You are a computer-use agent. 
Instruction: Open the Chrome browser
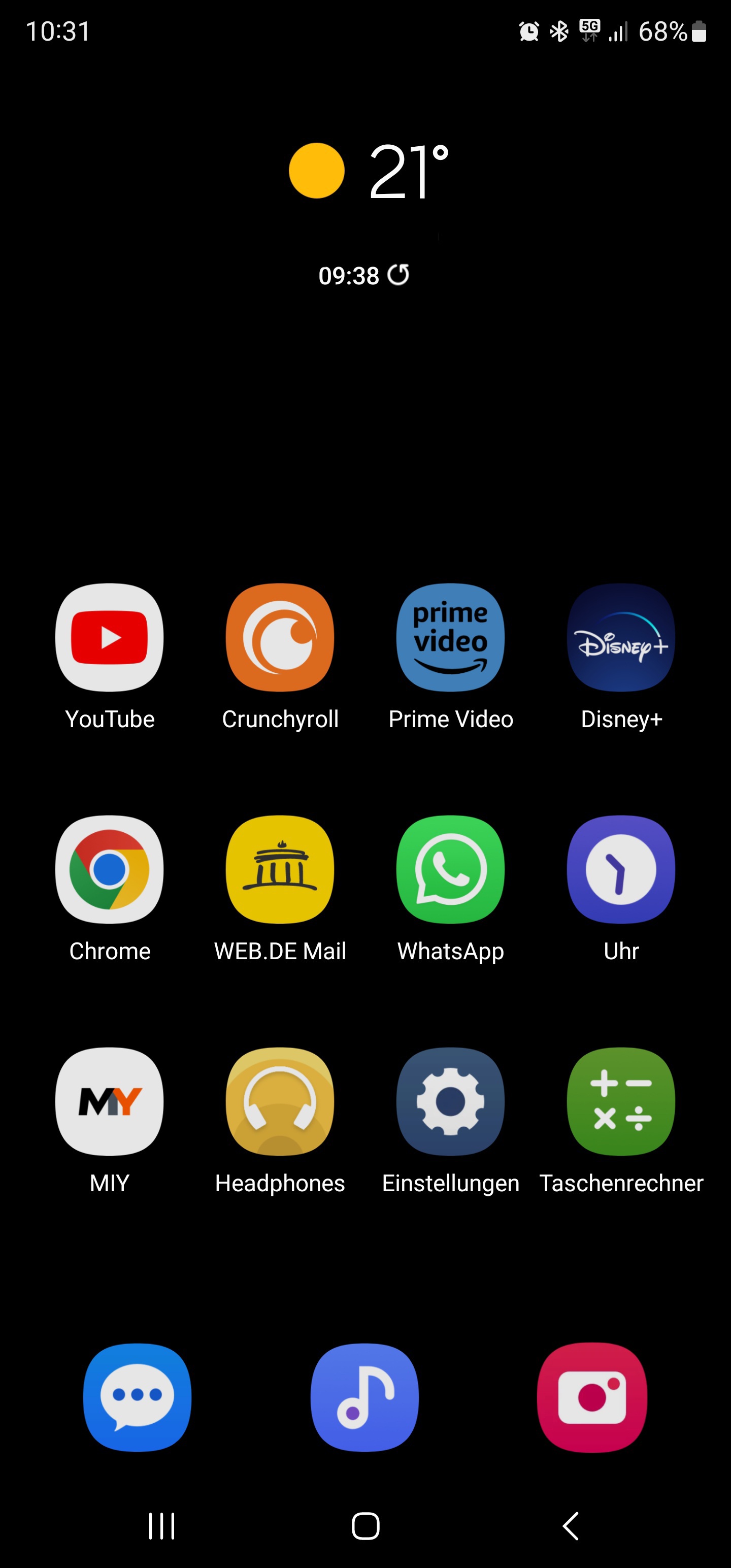click(110, 869)
